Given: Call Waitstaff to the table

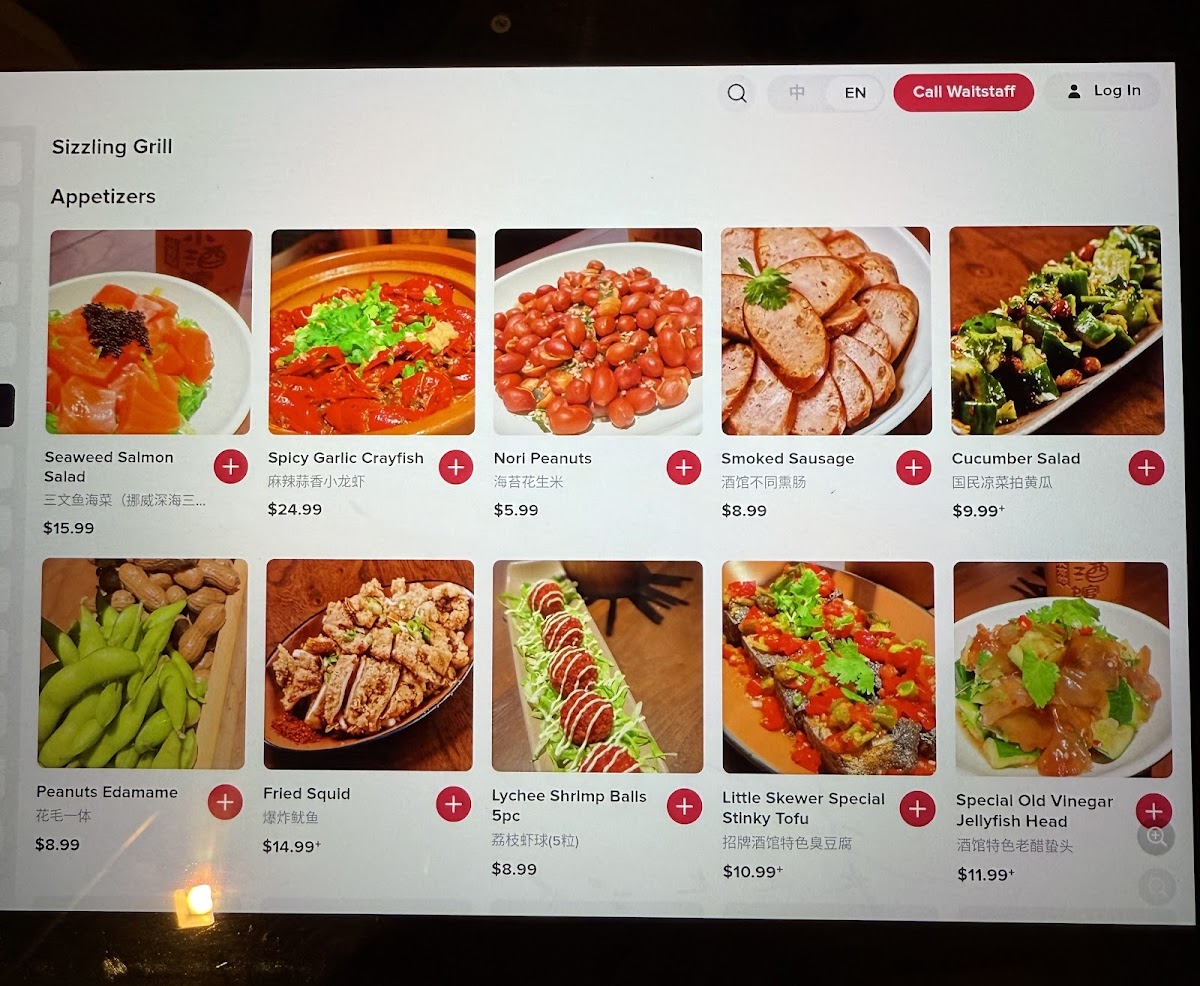Looking at the screenshot, I should coord(963,92).
